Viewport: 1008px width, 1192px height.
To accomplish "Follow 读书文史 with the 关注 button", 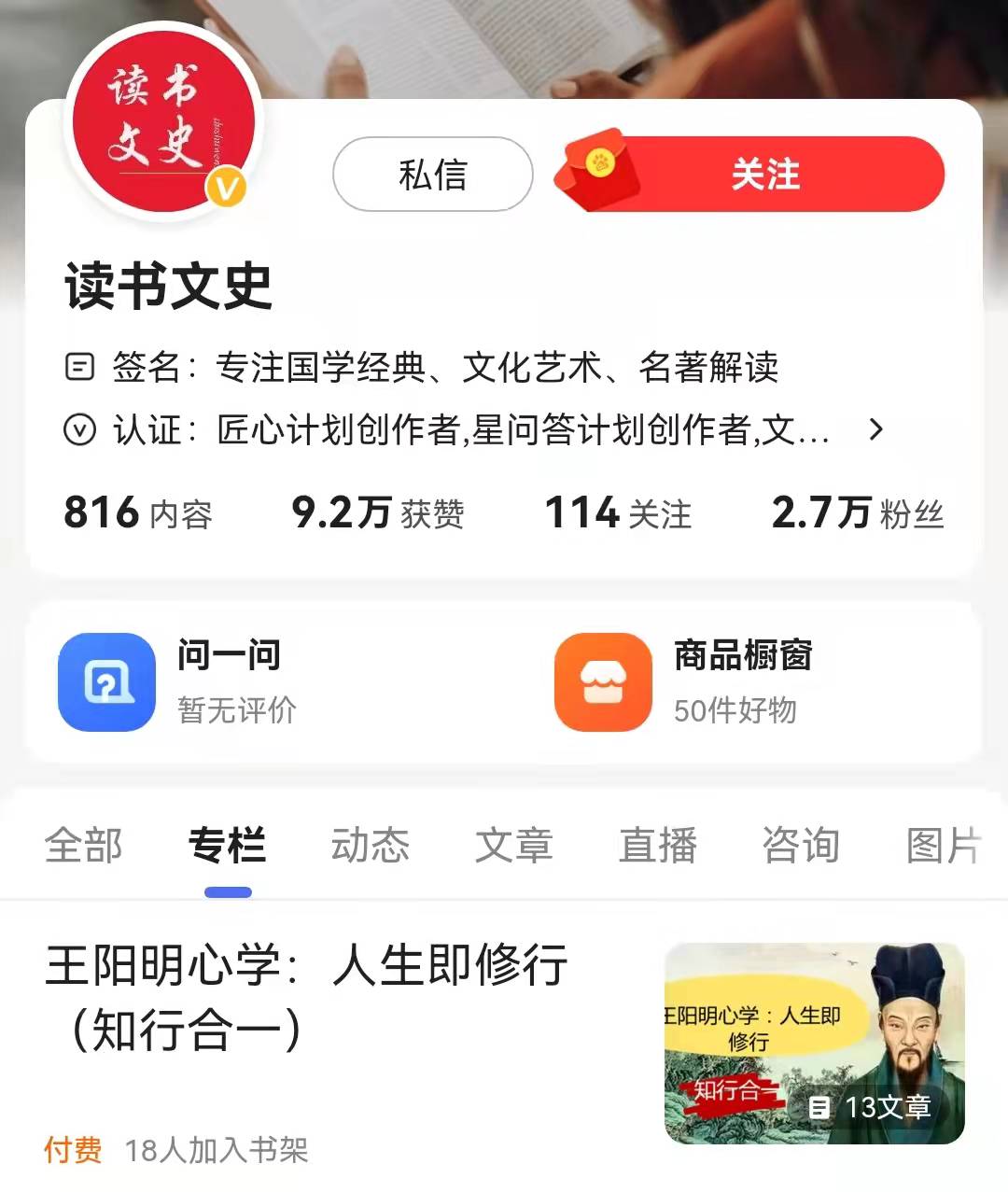I will click(763, 175).
